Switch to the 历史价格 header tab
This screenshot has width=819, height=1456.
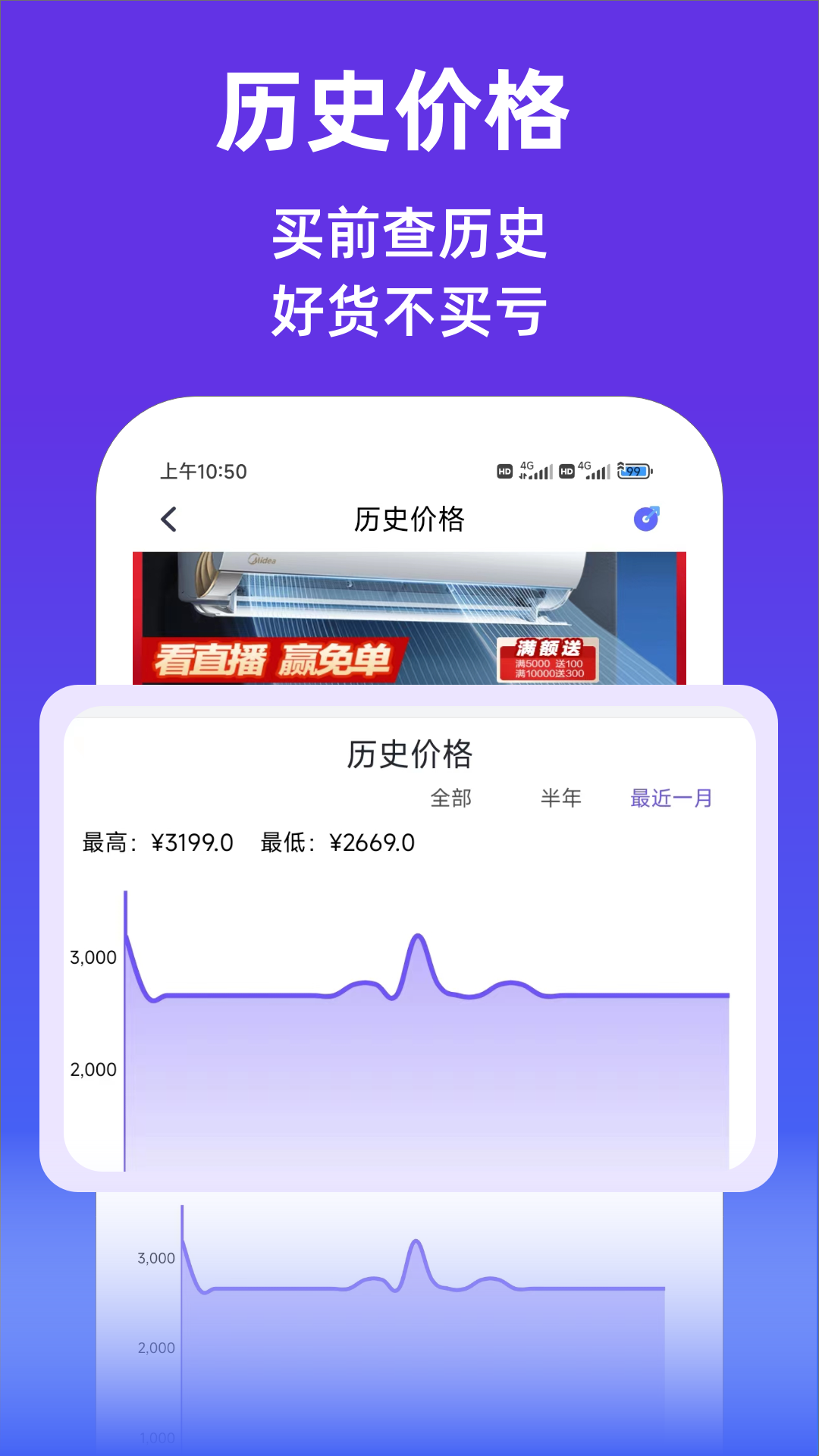pos(409,520)
